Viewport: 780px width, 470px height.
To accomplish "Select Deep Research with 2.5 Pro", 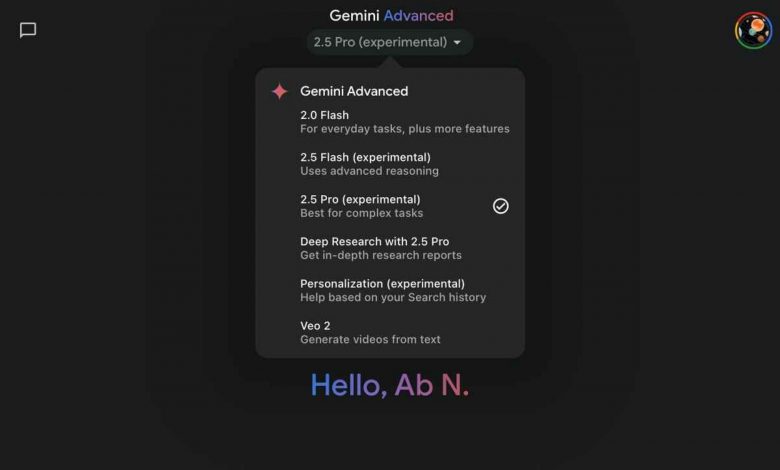I will 390,248.
